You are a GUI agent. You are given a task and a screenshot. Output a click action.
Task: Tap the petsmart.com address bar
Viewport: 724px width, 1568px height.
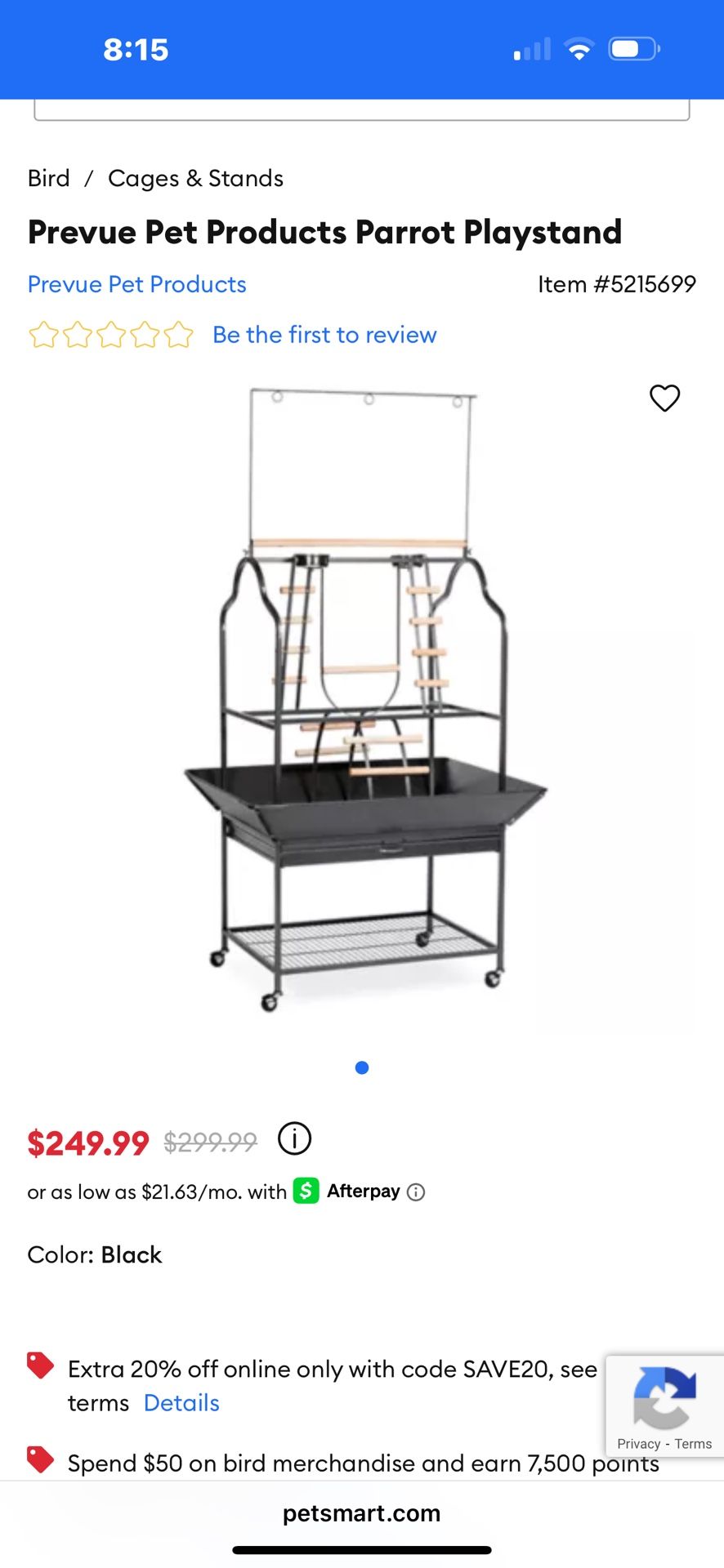pos(362,1513)
